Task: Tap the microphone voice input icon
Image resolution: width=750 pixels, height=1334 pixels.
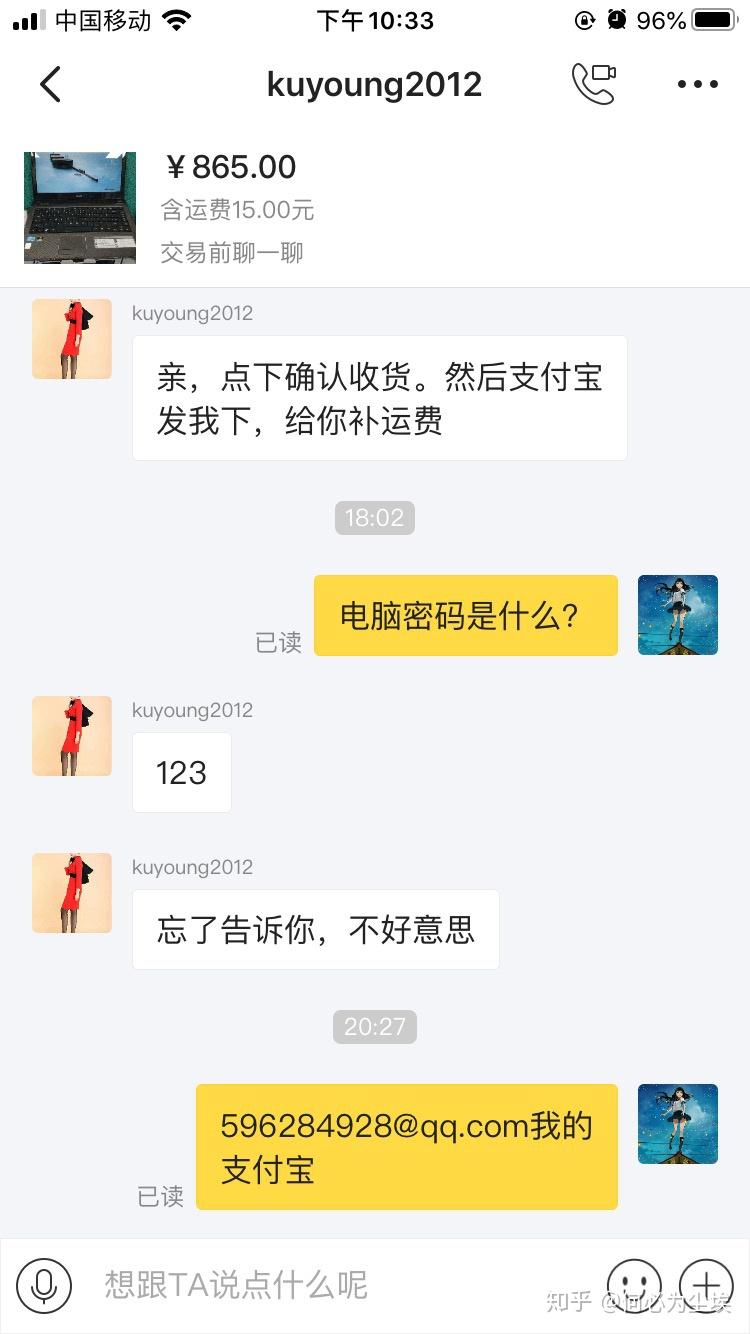Action: [44, 1285]
